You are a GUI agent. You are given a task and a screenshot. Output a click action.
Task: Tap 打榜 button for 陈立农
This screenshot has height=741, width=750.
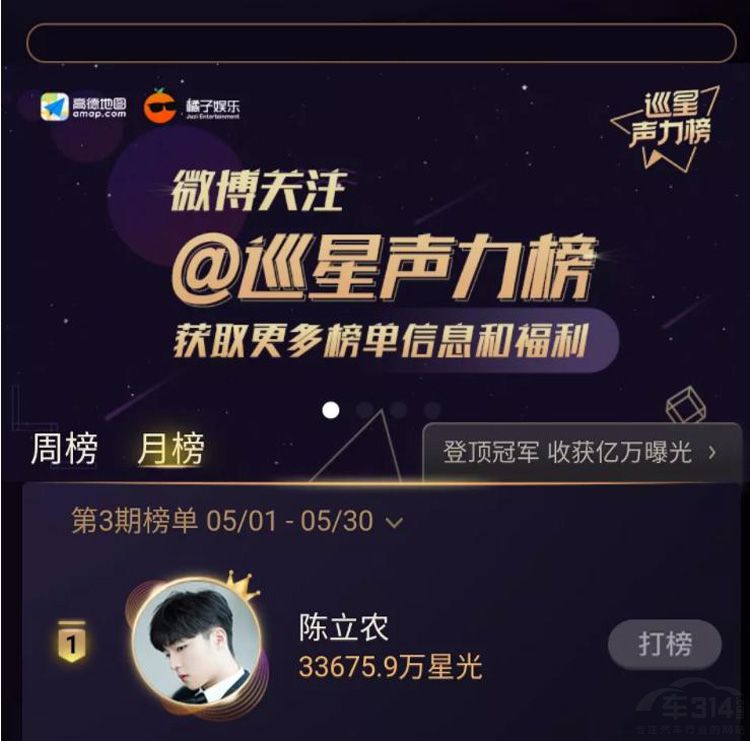coord(664,643)
